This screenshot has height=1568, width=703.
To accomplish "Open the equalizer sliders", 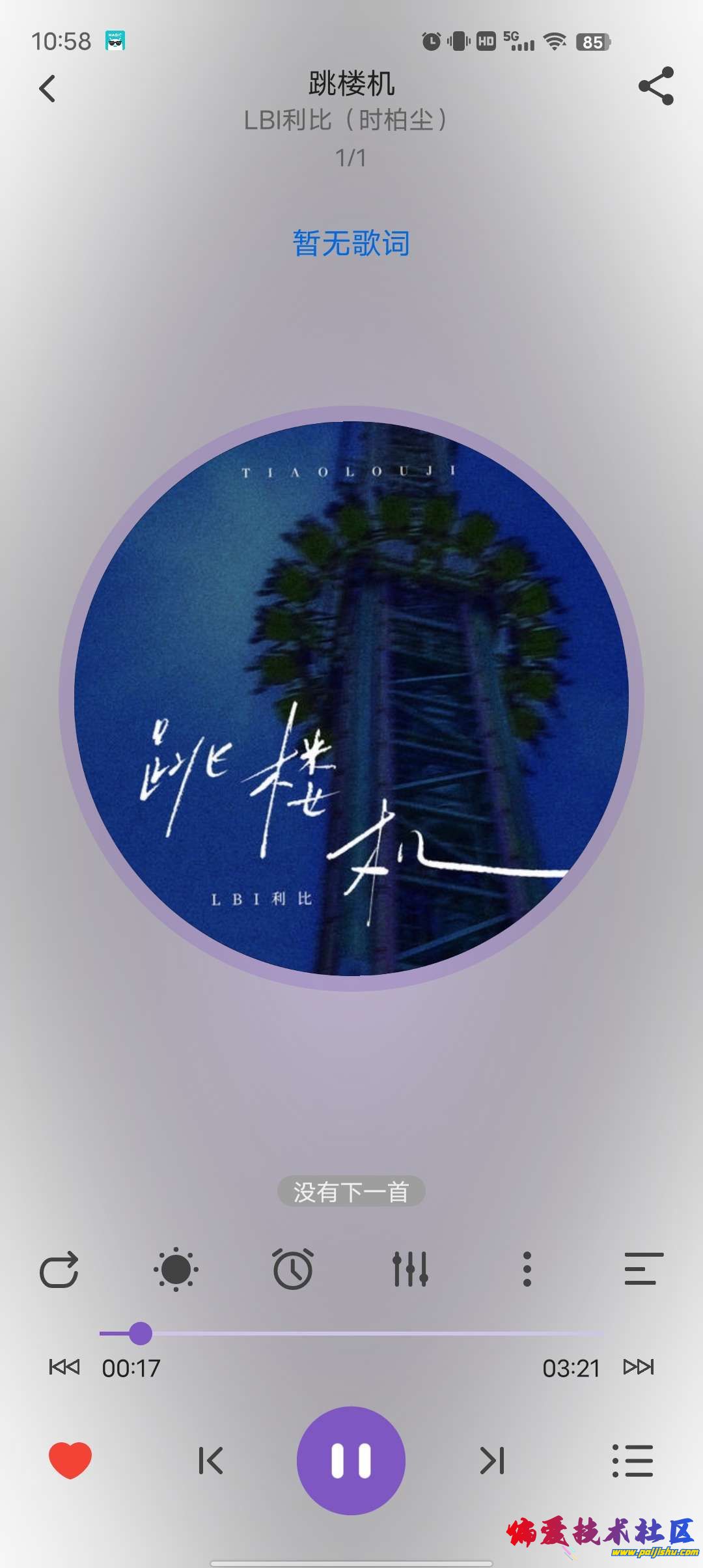I will point(410,1269).
